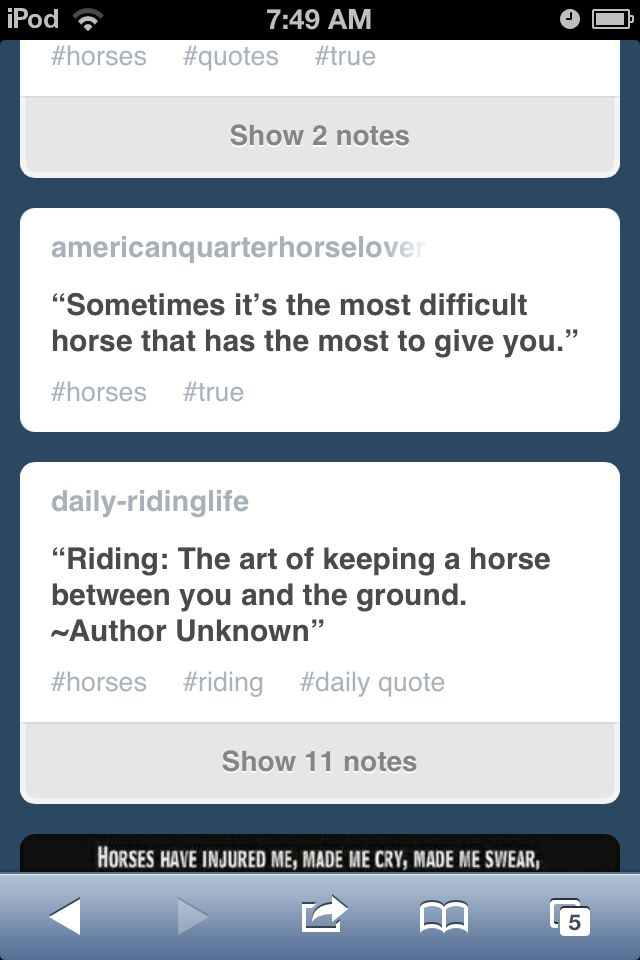View the 5 open tabs

pyautogui.click(x=570, y=916)
